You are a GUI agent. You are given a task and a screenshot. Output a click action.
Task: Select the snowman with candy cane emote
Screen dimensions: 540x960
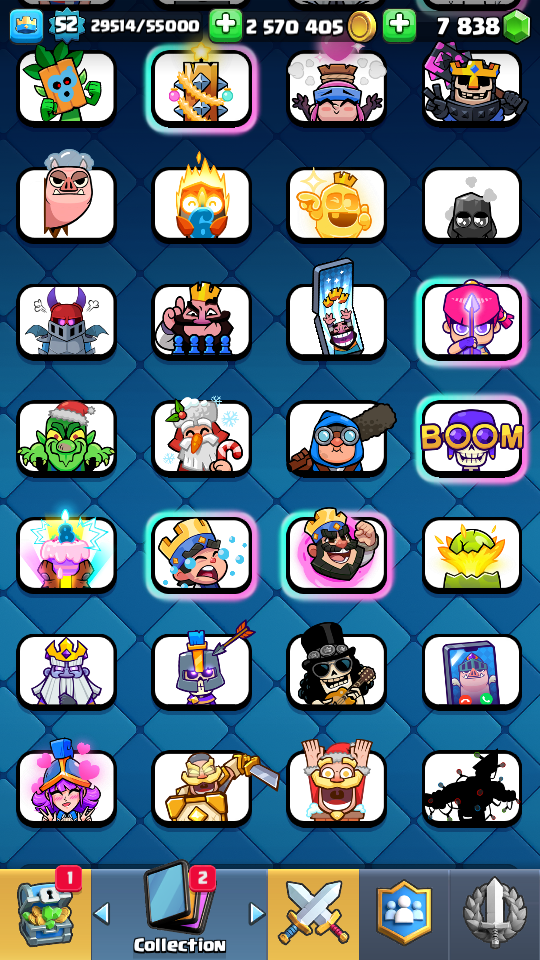(x=201, y=438)
